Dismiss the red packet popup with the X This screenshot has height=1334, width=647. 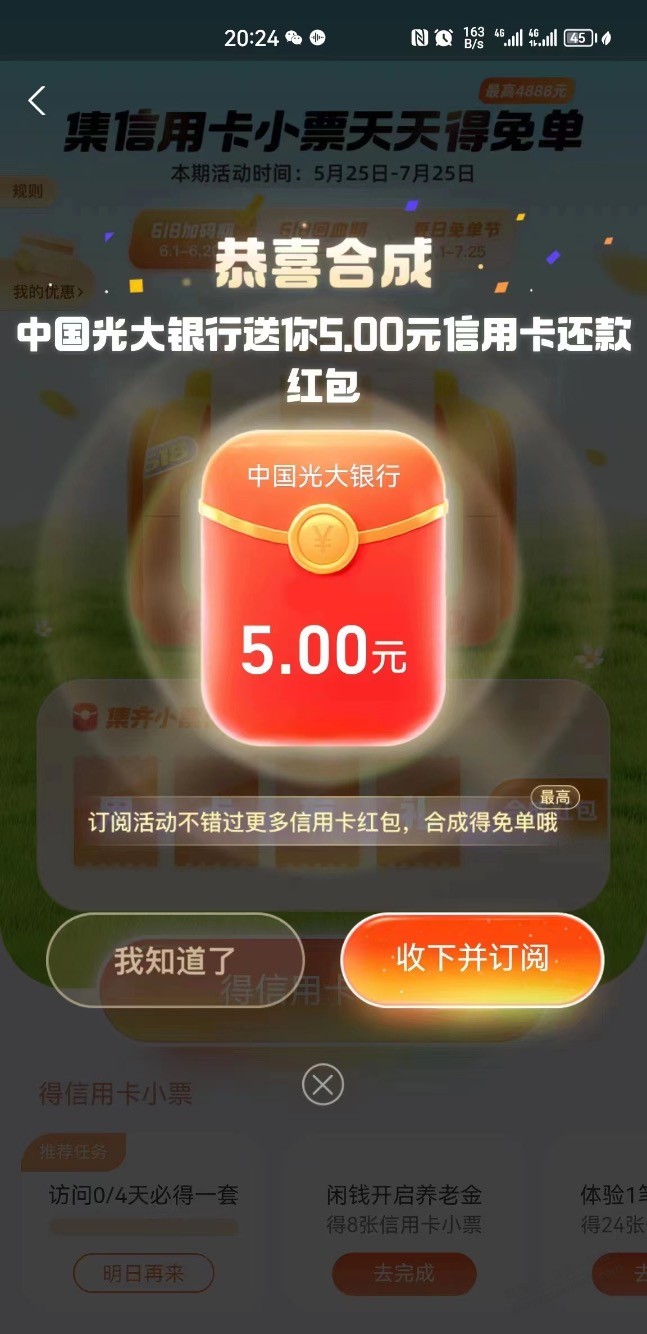323,1084
